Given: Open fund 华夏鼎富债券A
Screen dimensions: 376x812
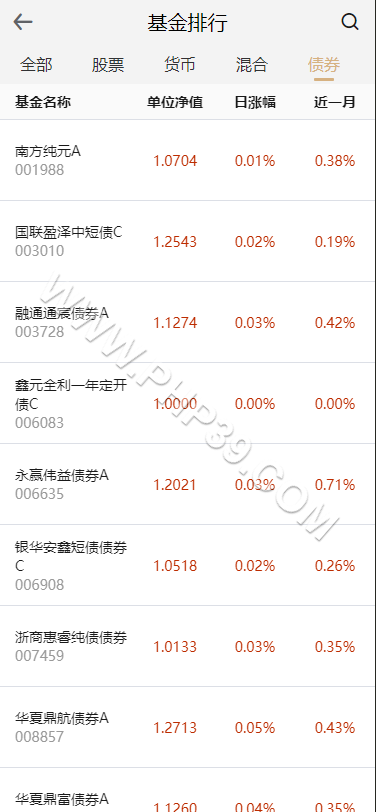Looking at the screenshot, I should pyautogui.click(x=188, y=790).
